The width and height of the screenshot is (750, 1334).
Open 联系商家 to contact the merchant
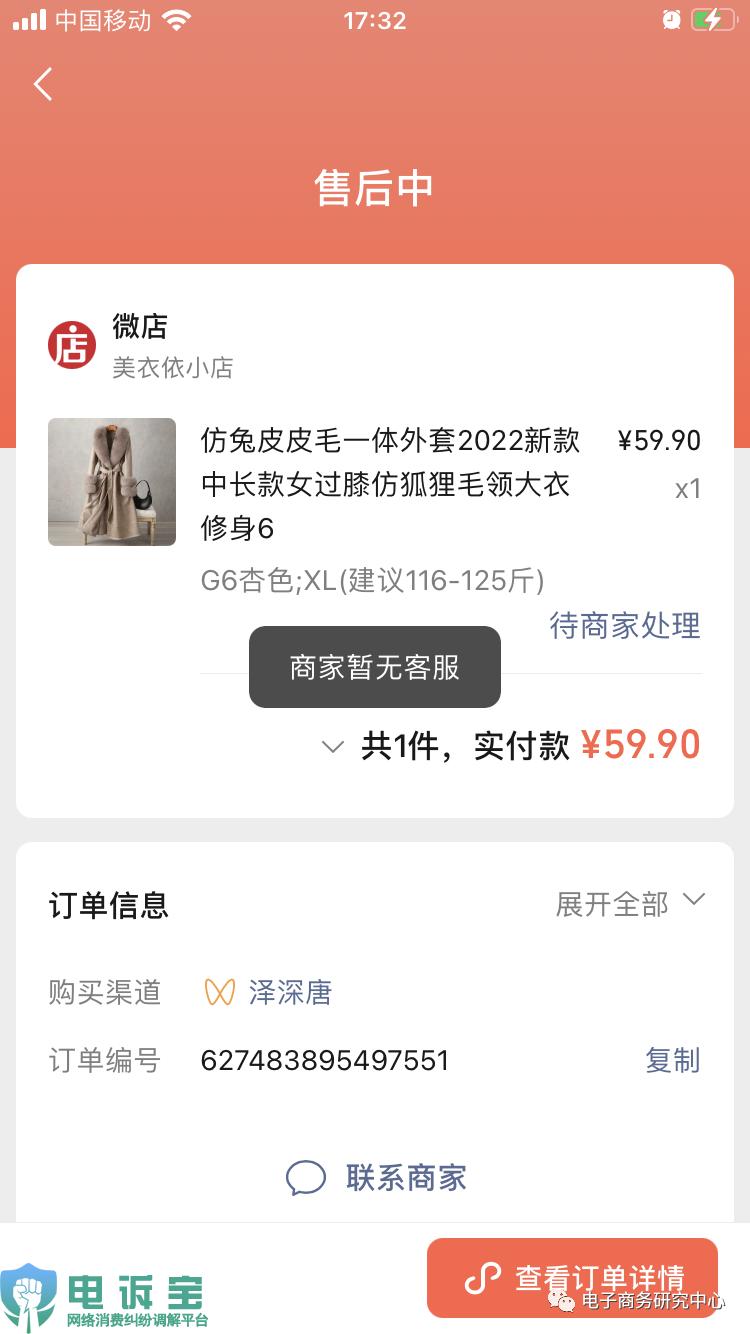pyautogui.click(x=405, y=1178)
